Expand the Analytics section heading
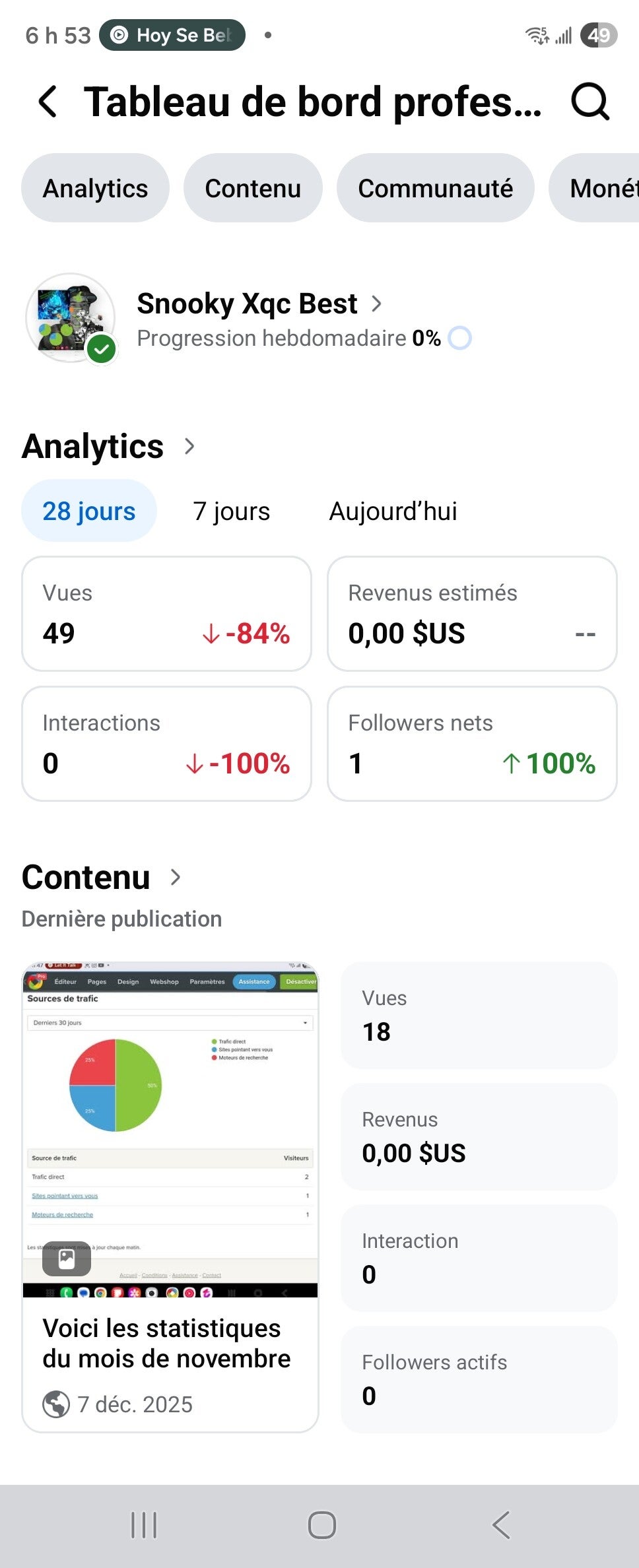The width and height of the screenshot is (639, 1568). (109, 446)
